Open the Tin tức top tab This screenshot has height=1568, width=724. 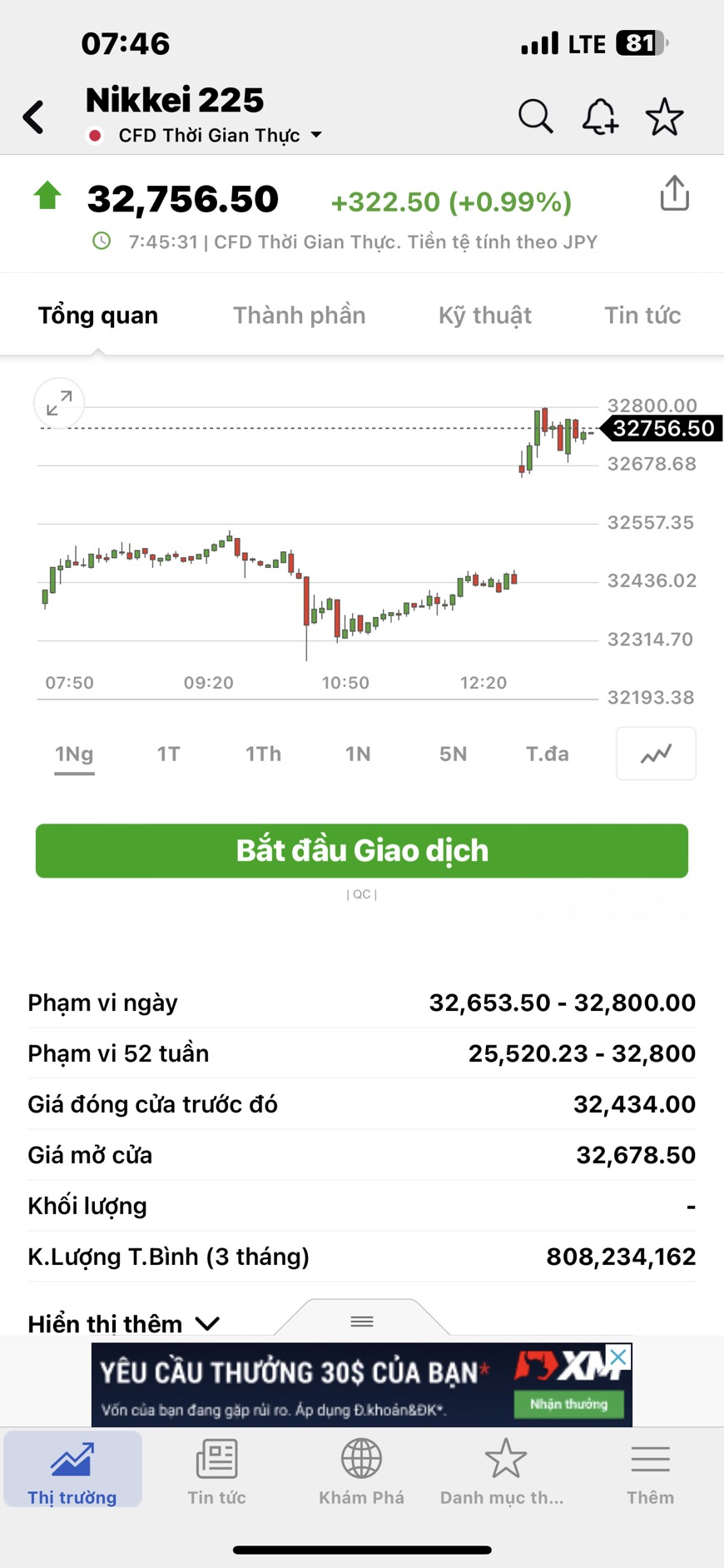pyautogui.click(x=642, y=316)
